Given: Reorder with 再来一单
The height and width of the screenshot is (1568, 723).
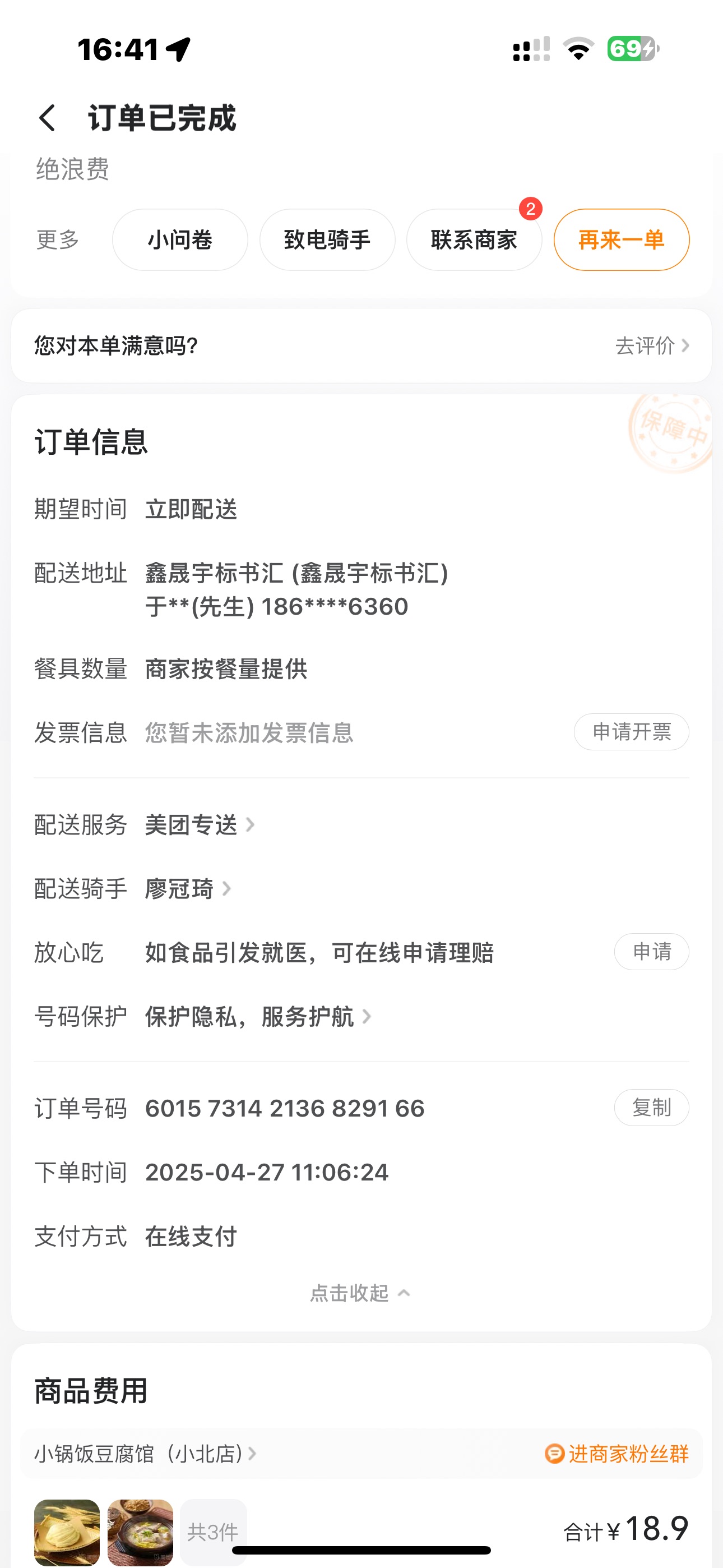Looking at the screenshot, I should coord(622,240).
